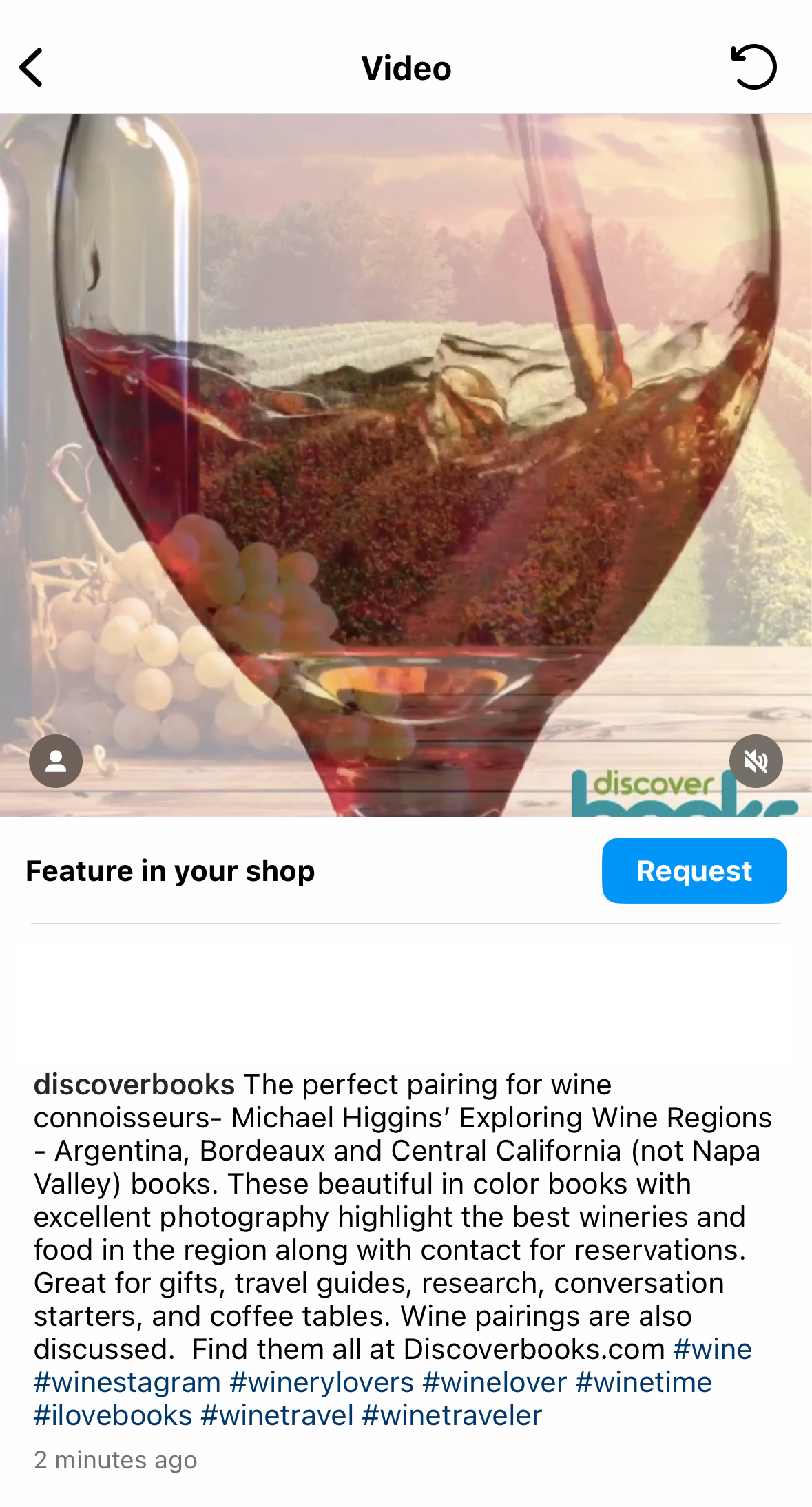Open the #winelover hashtag

point(495,1382)
